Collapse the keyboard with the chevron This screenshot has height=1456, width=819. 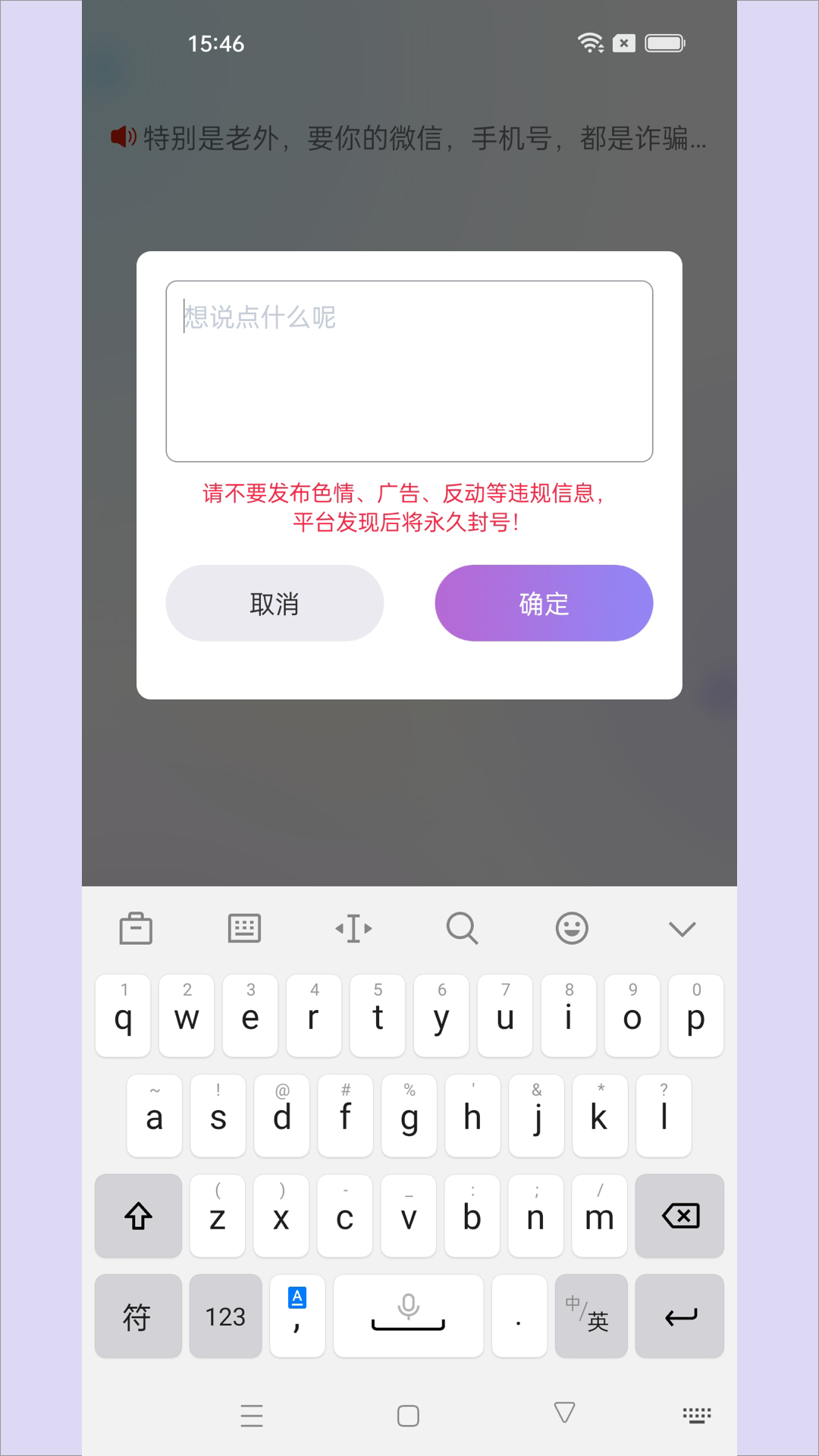point(682,928)
